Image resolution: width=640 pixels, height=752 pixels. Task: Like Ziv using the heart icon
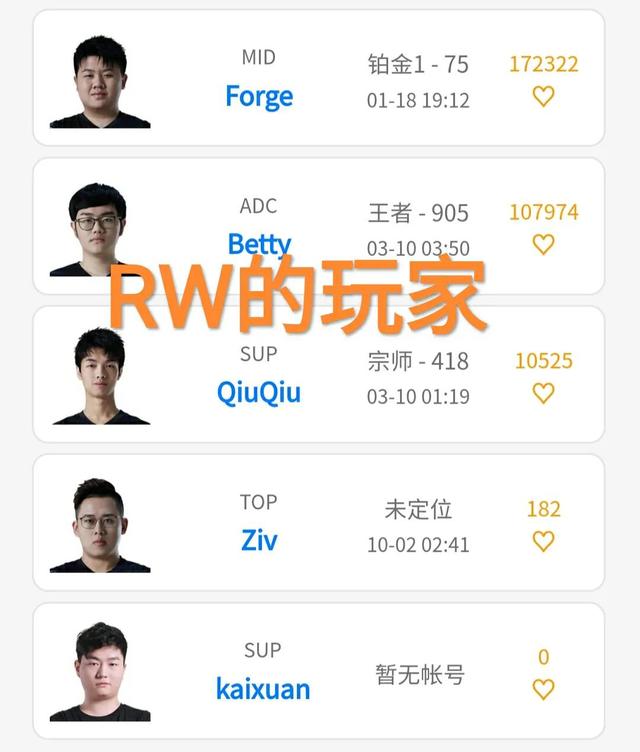pyautogui.click(x=543, y=541)
